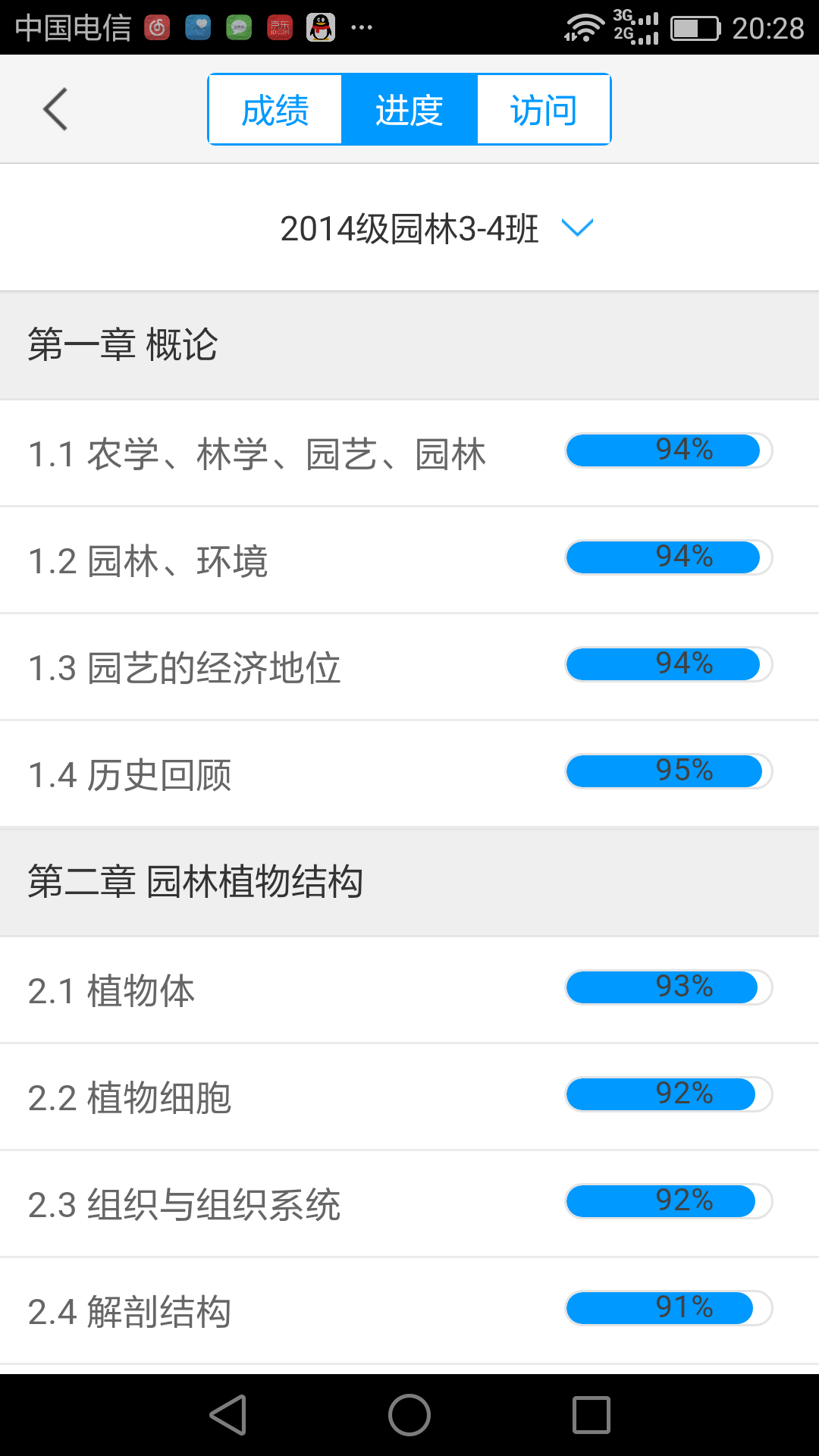This screenshot has height=1456, width=819.
Task: Tap the 94% progress bar for 1.1
Action: pos(666,450)
